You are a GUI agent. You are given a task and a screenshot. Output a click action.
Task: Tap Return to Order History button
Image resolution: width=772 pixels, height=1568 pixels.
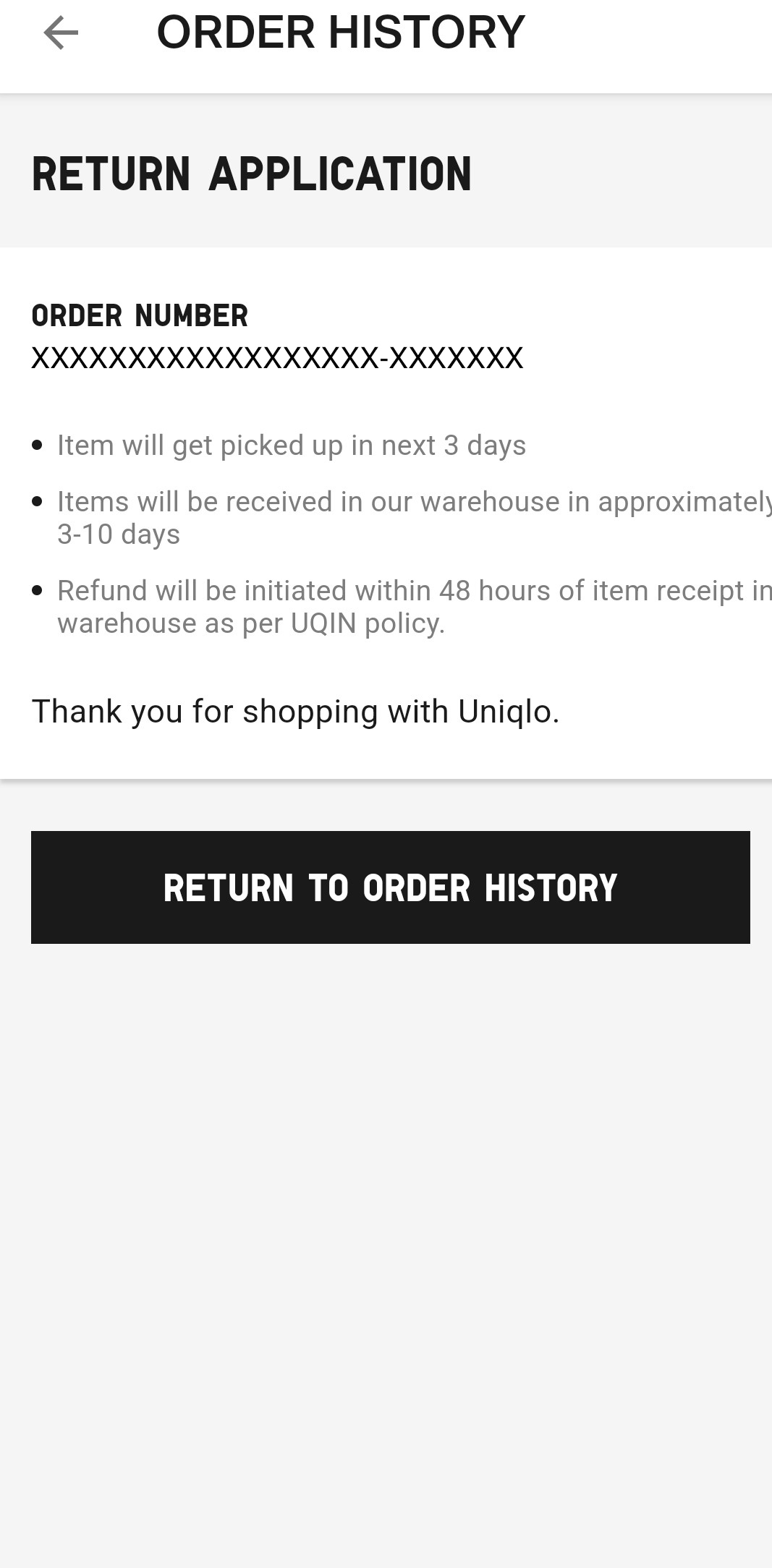(390, 887)
